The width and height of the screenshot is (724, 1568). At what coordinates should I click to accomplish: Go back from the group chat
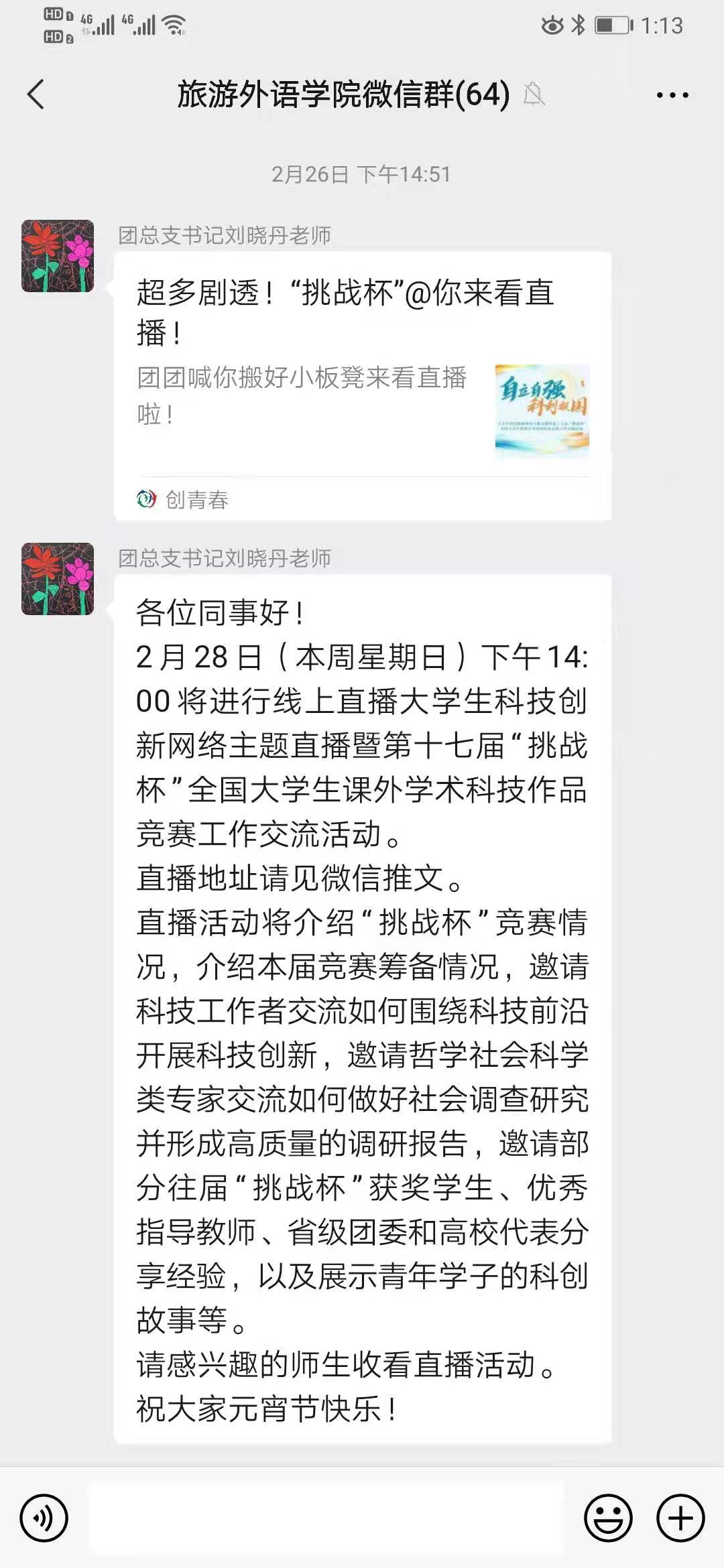tap(36, 94)
